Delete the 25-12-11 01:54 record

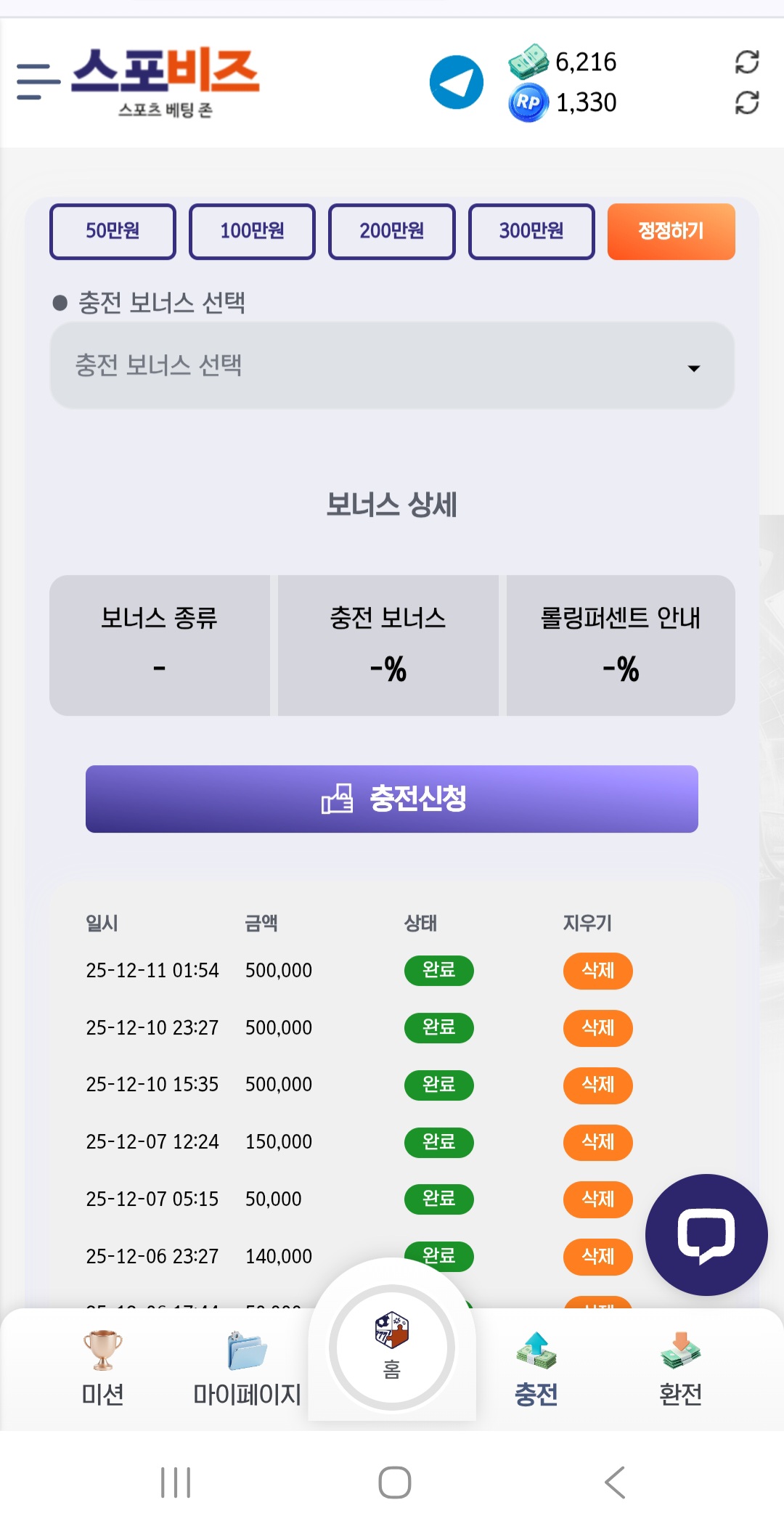coord(597,971)
